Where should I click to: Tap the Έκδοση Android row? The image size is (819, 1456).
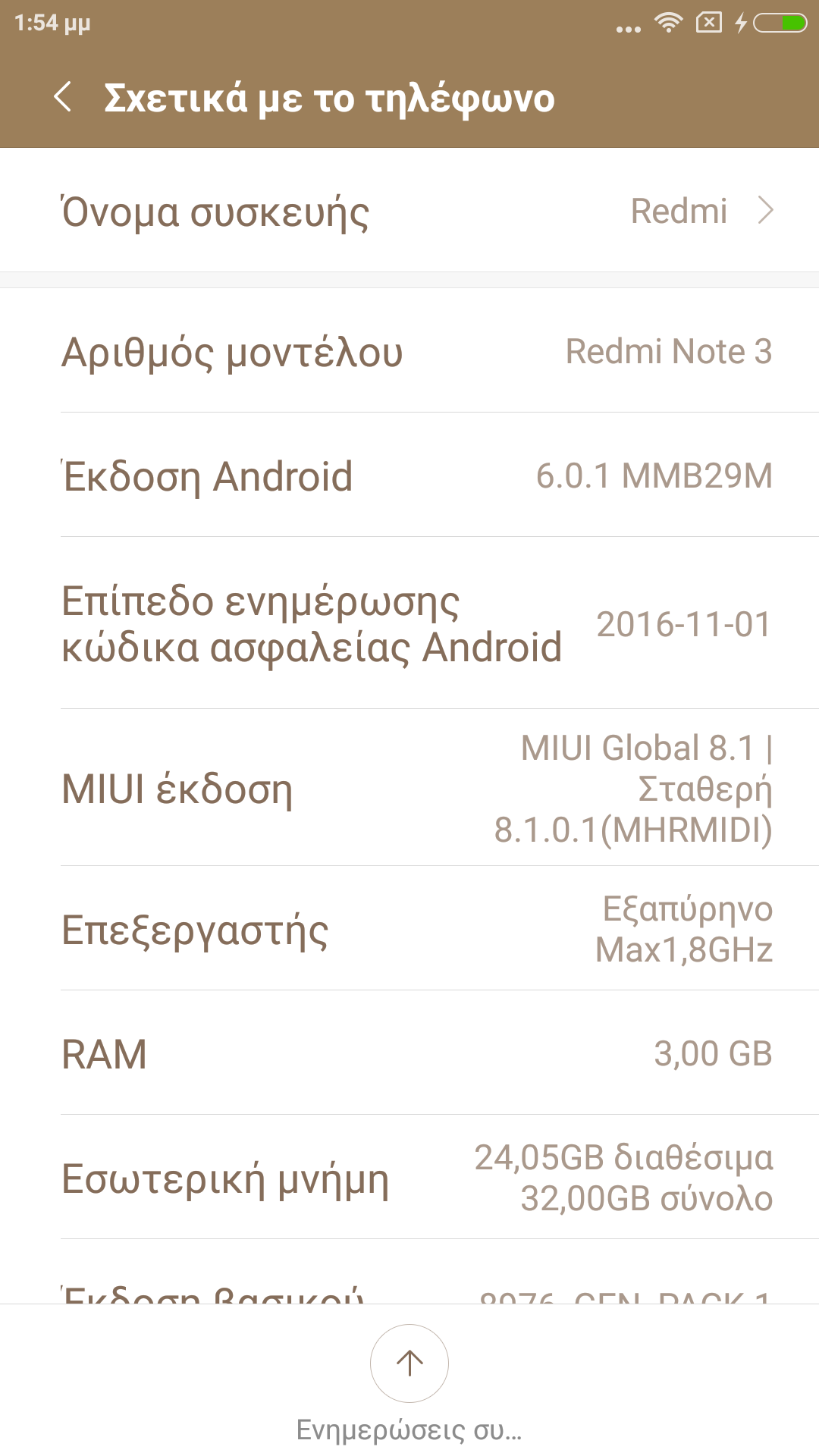pos(409,476)
